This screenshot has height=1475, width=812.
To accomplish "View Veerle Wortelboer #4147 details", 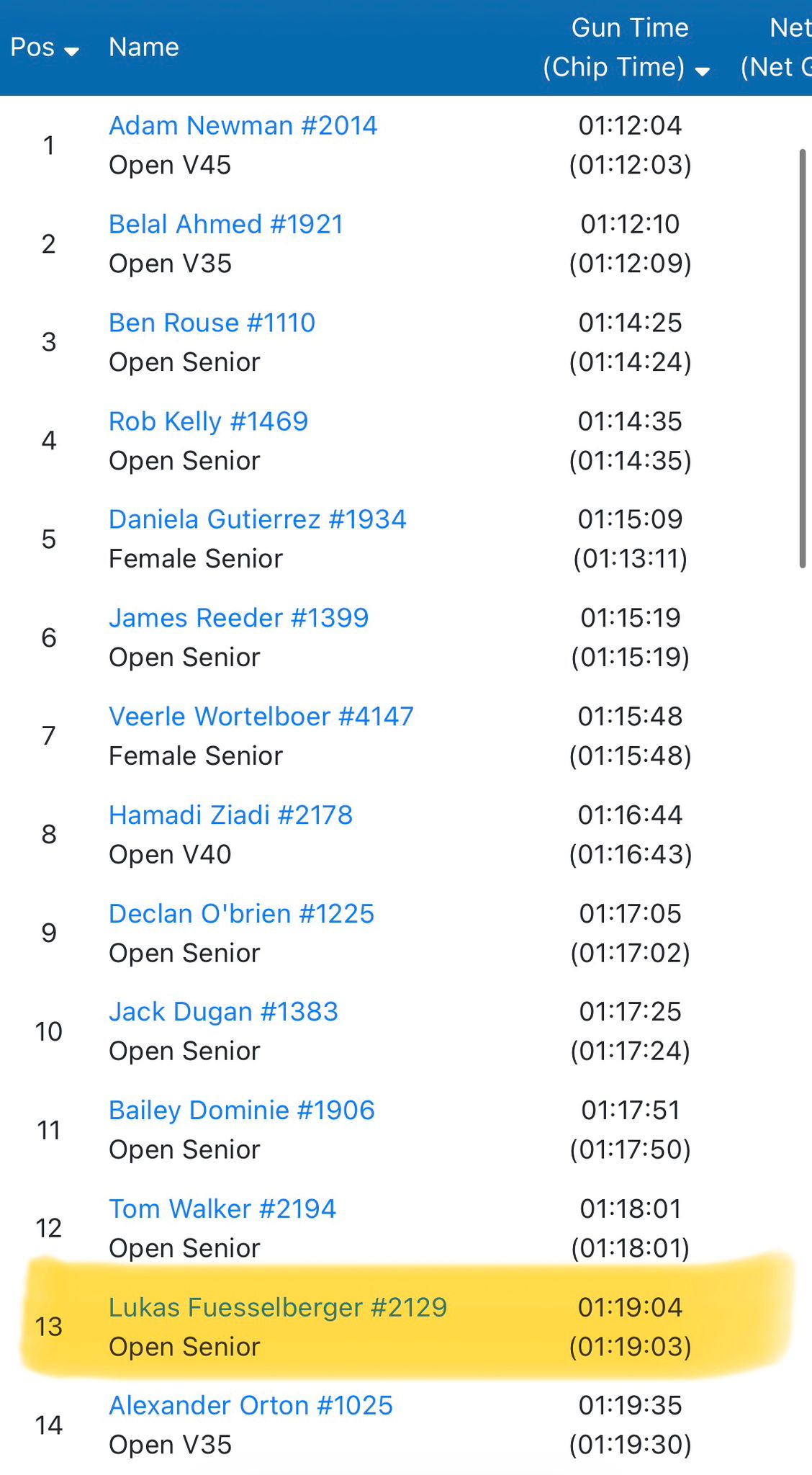I will [261, 717].
